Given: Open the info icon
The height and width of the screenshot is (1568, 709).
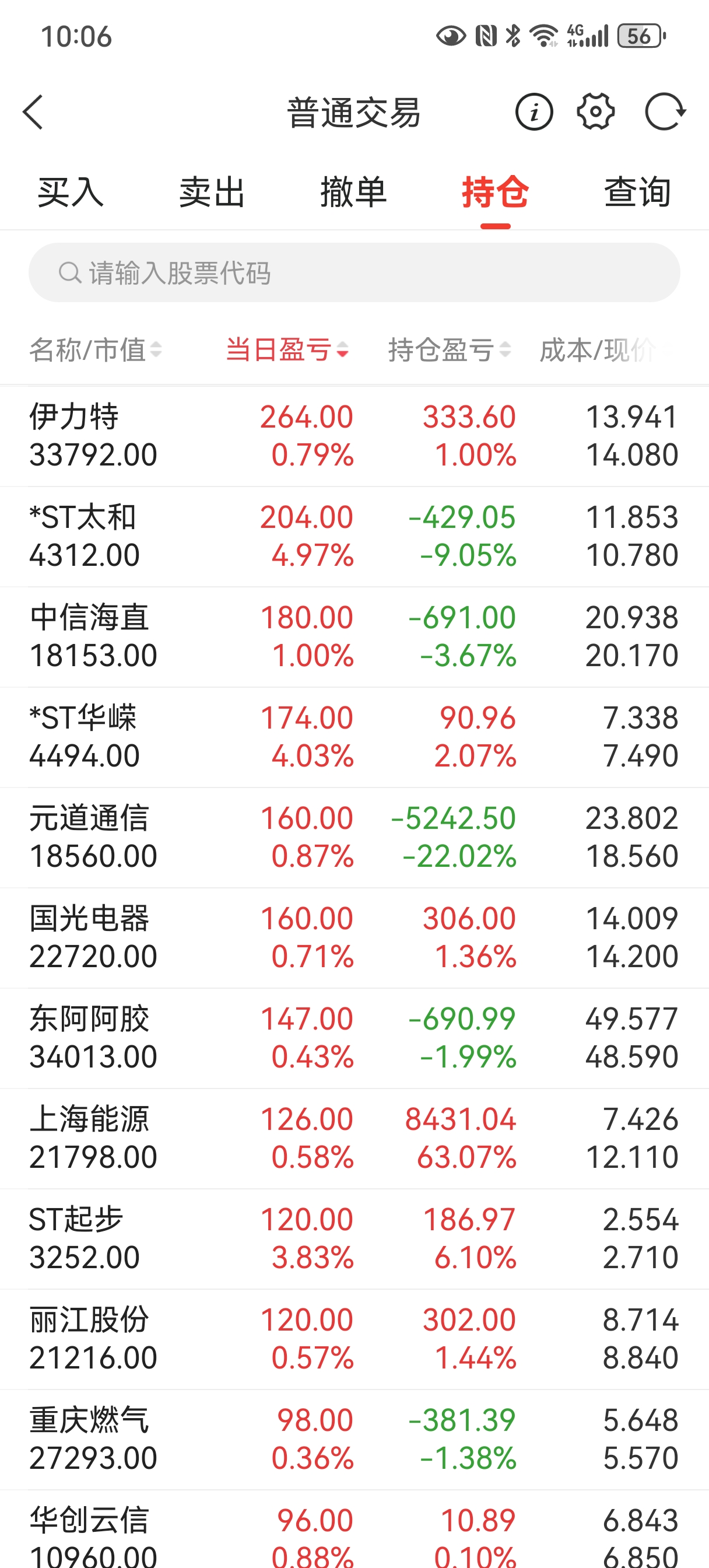Looking at the screenshot, I should point(533,112).
